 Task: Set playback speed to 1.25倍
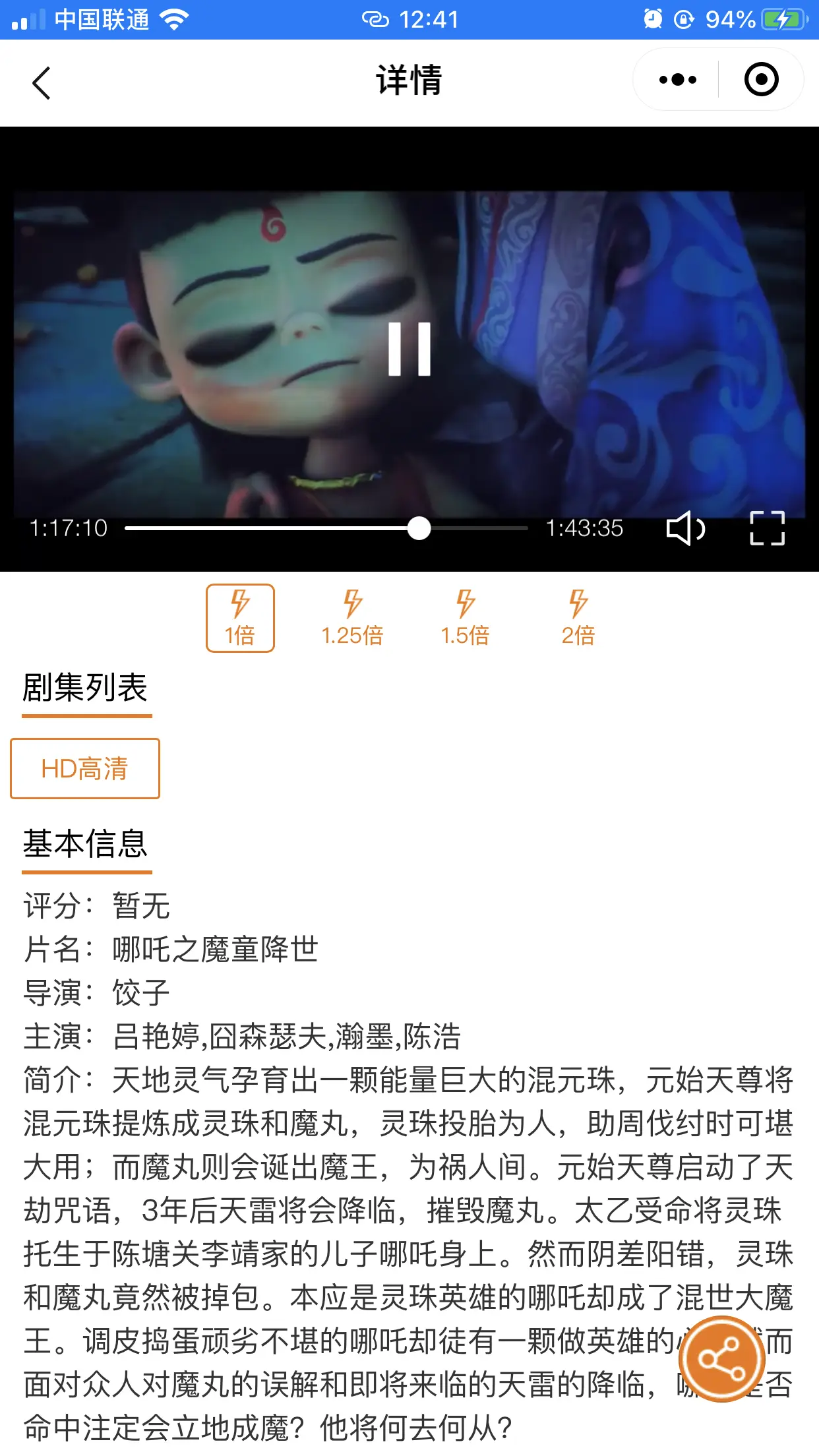pyautogui.click(x=352, y=618)
